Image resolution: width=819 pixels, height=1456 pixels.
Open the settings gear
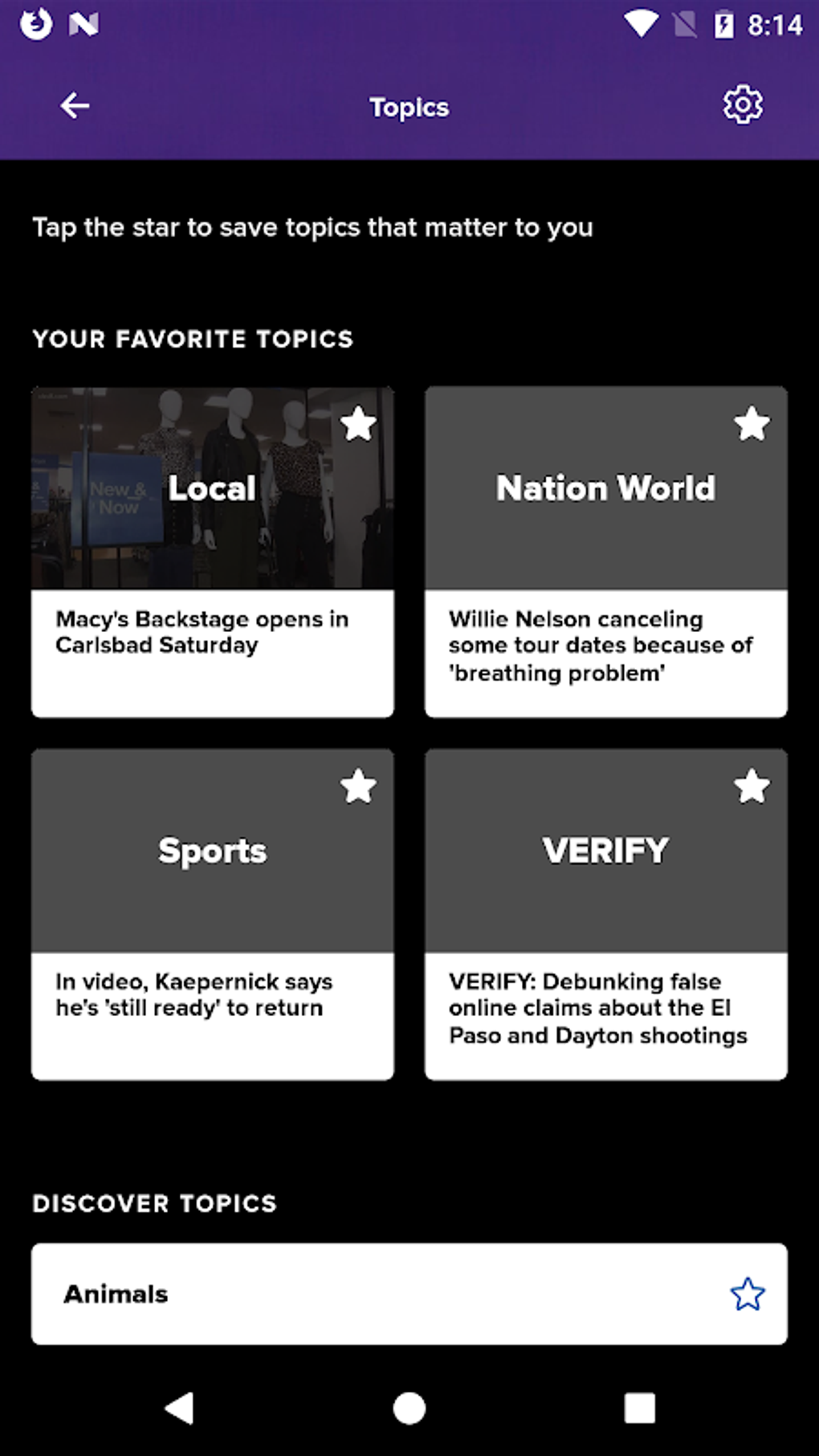tap(740, 105)
